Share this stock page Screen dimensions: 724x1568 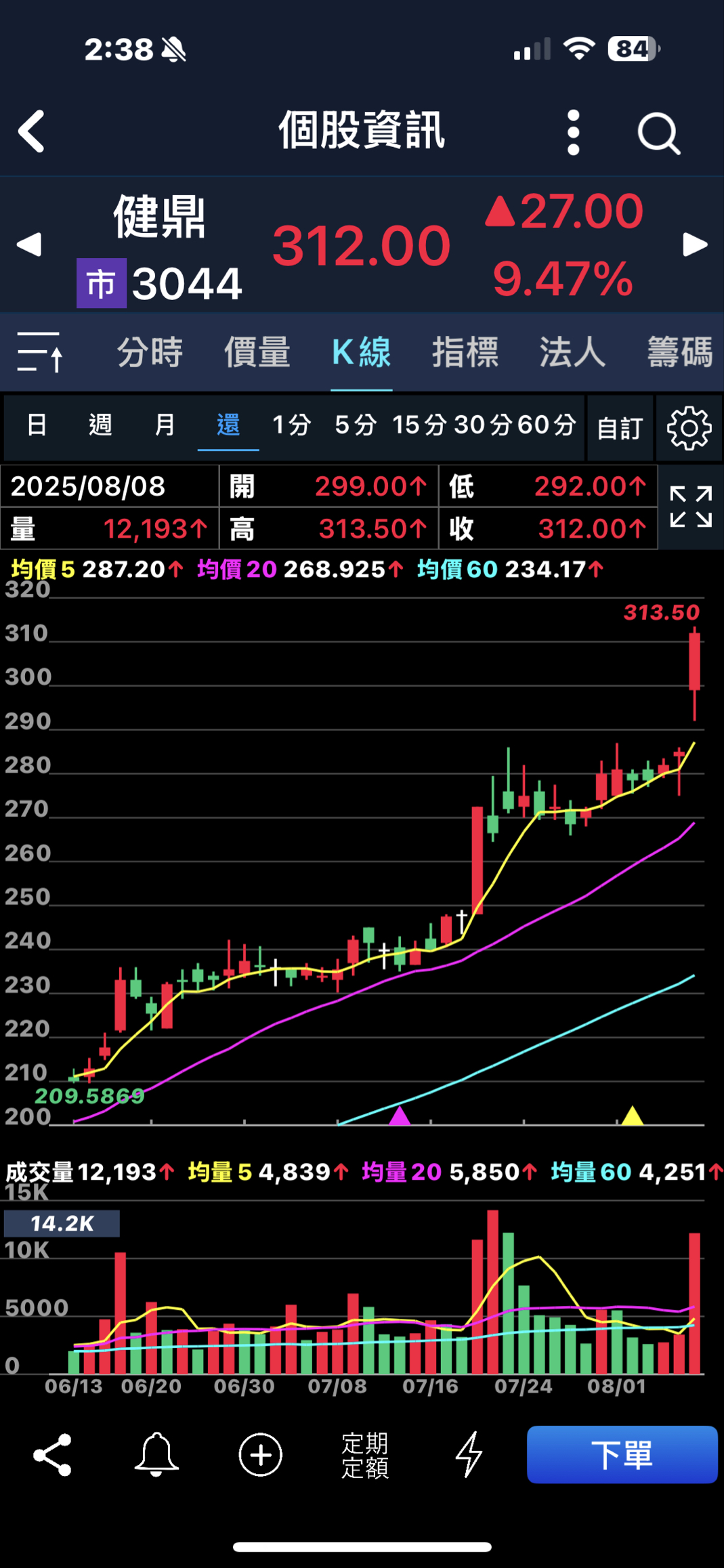[x=52, y=1455]
